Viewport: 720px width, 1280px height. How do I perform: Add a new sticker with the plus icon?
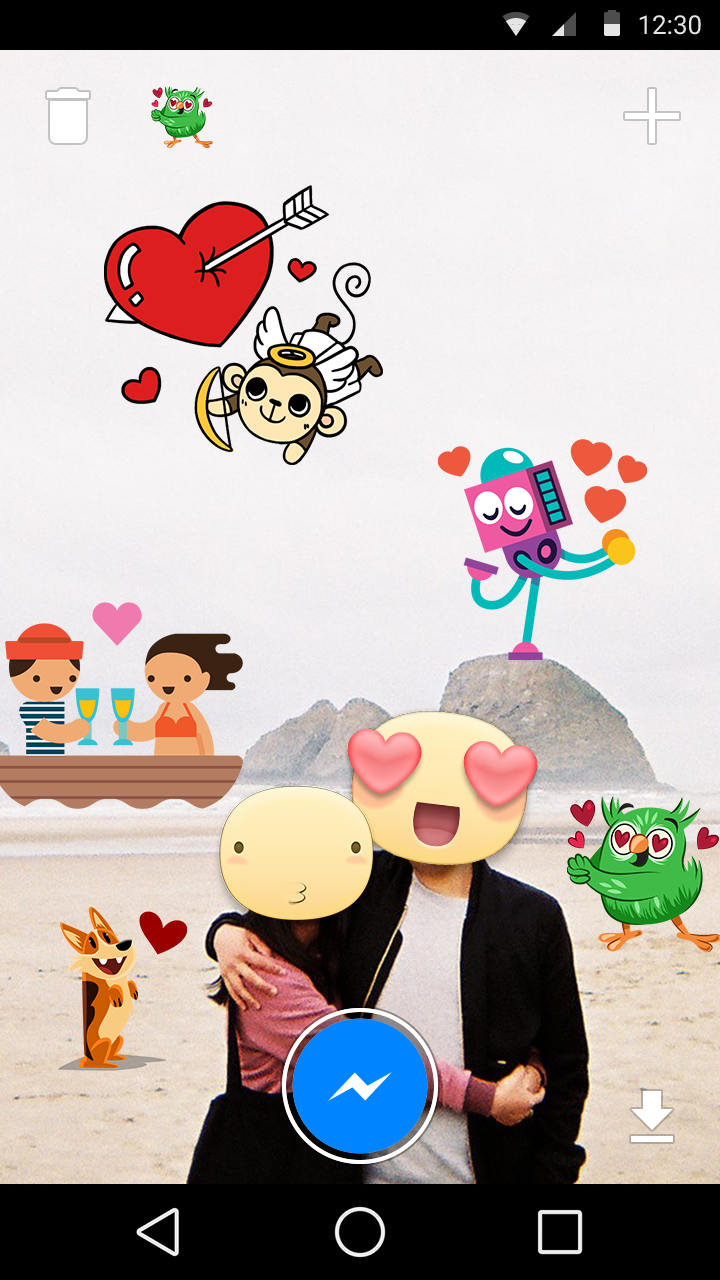[x=651, y=116]
